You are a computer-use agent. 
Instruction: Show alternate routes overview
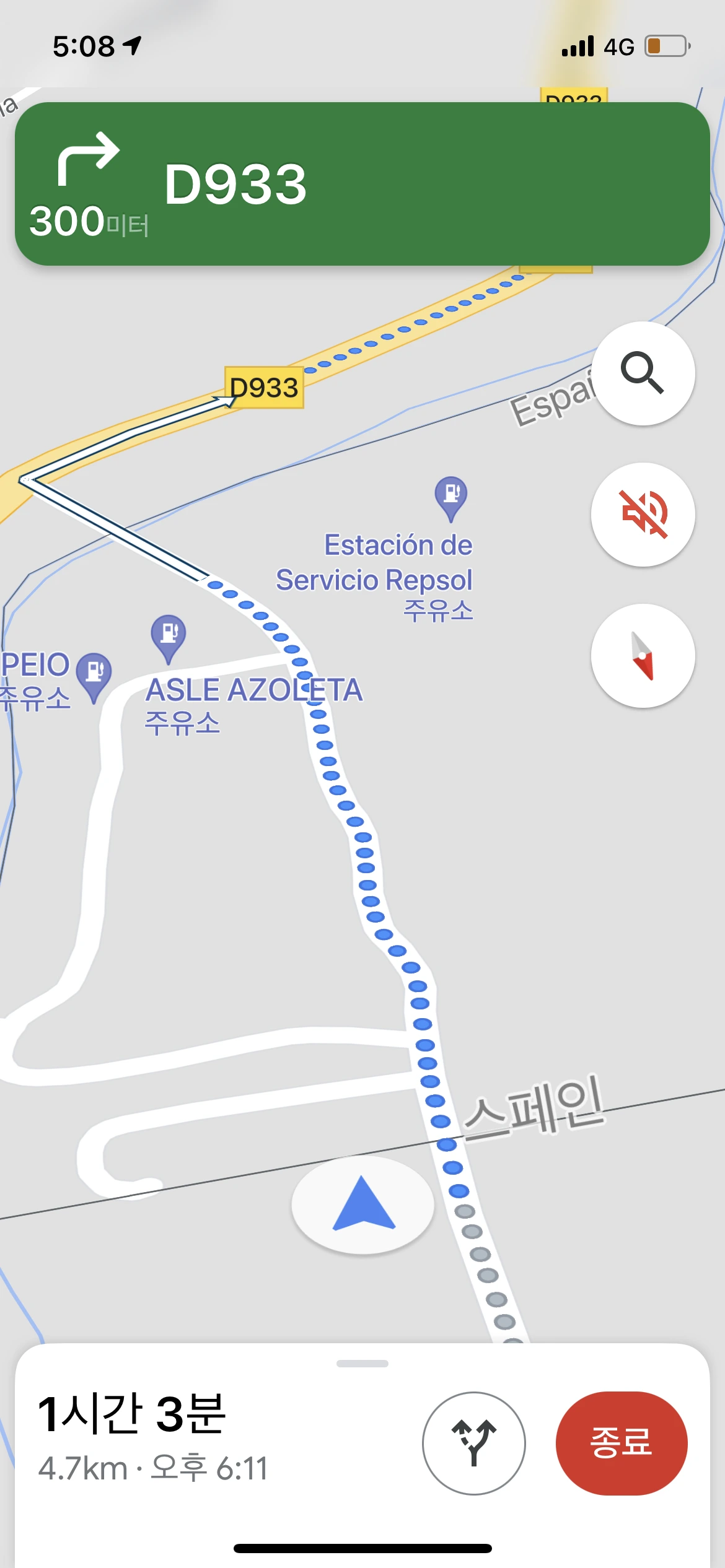pos(474,1443)
